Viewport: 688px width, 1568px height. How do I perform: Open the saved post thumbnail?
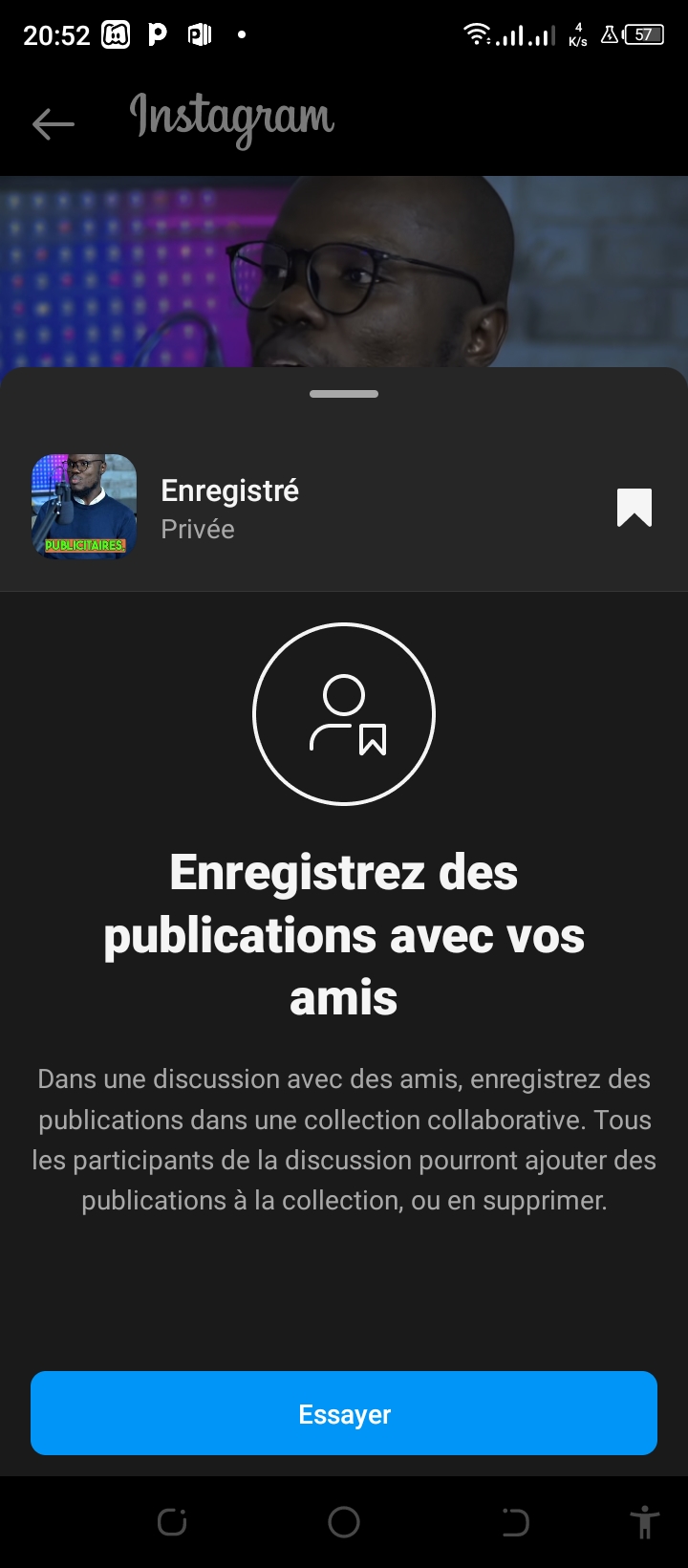tap(84, 507)
